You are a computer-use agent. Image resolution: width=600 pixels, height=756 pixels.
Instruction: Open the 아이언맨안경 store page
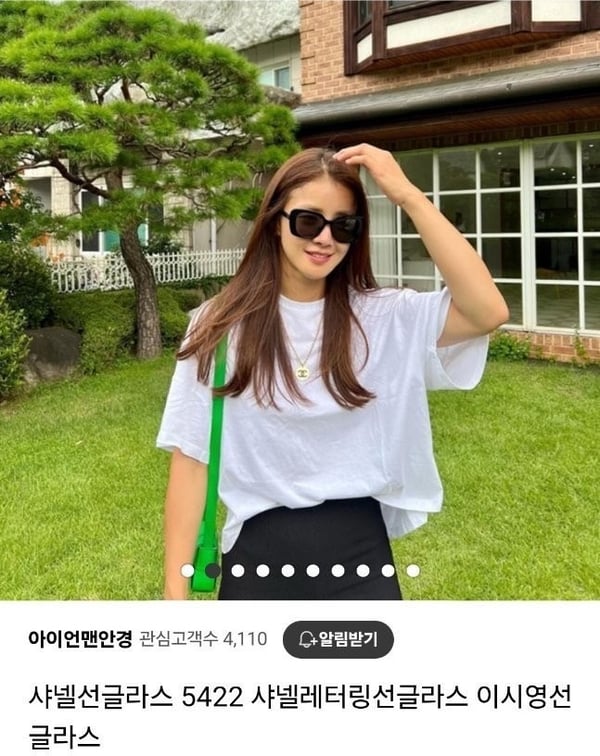pyautogui.click(x=80, y=639)
